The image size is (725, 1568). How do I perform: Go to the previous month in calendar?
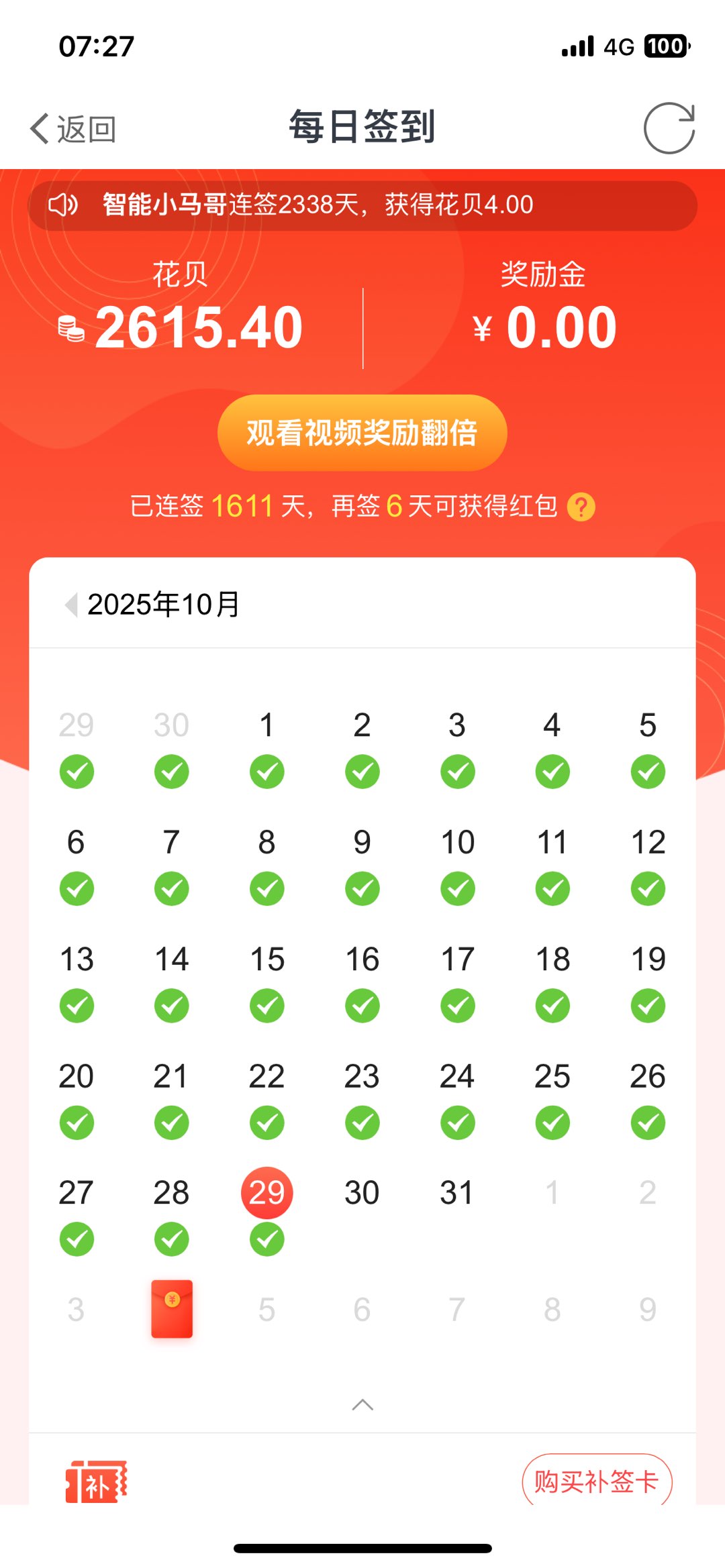coord(70,605)
